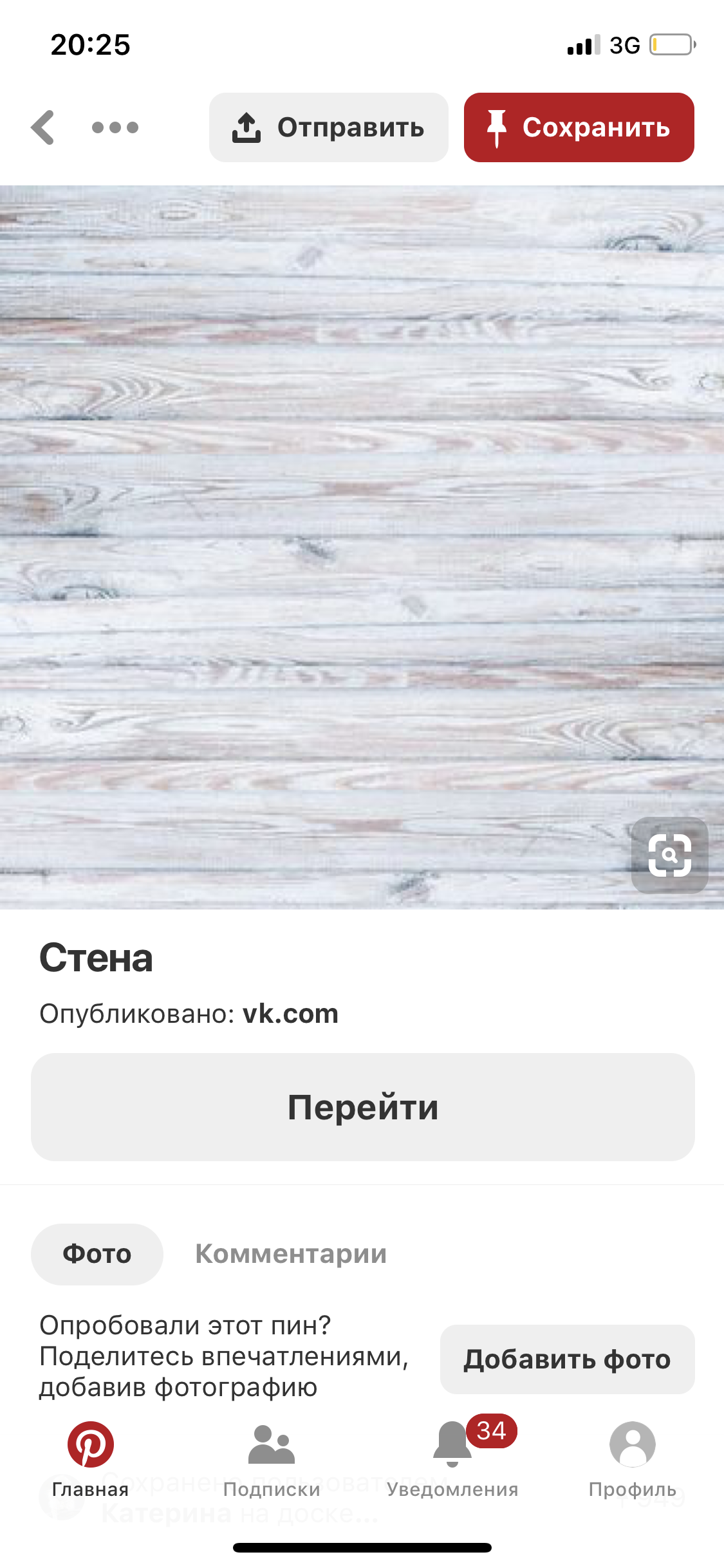
Task: Open the Подписки tab
Action: click(272, 1460)
